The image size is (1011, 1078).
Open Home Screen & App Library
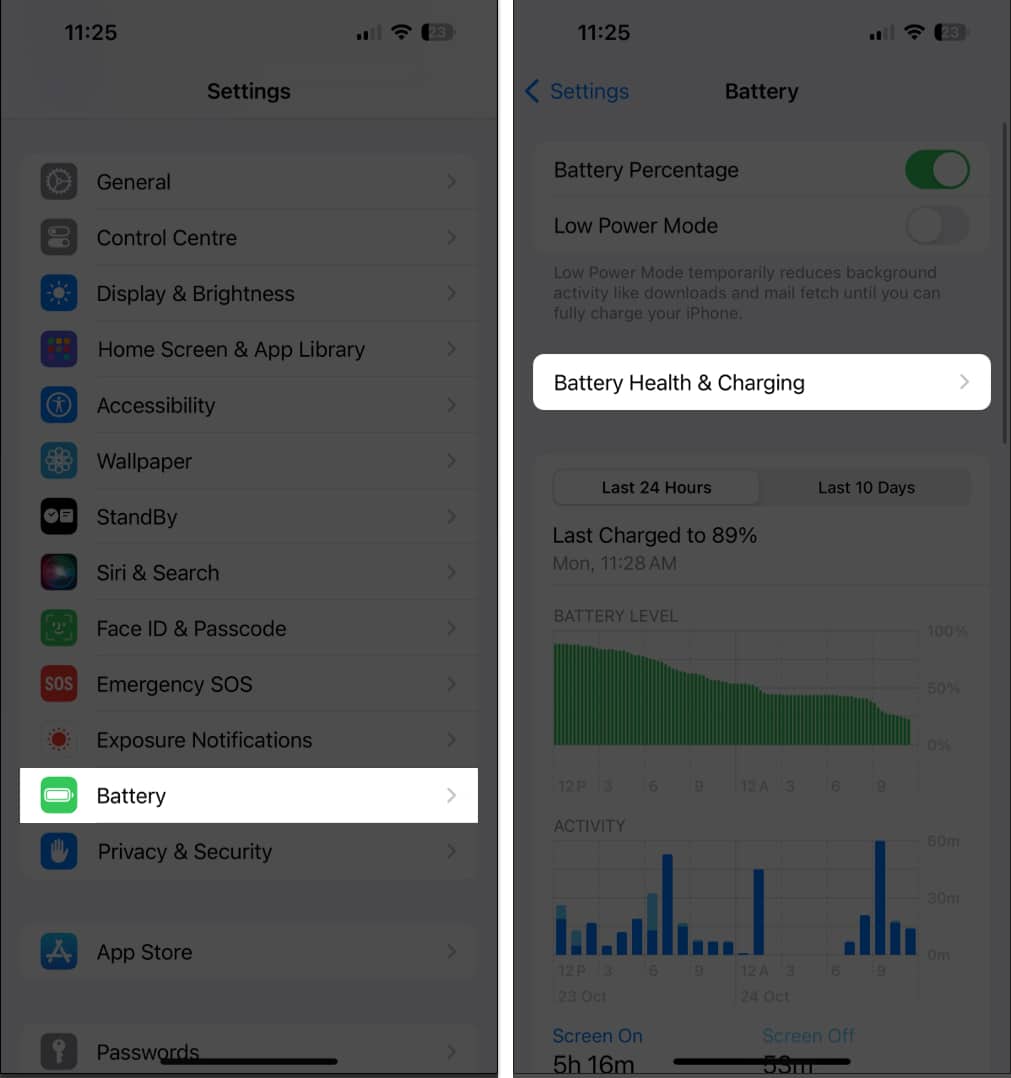coord(248,350)
